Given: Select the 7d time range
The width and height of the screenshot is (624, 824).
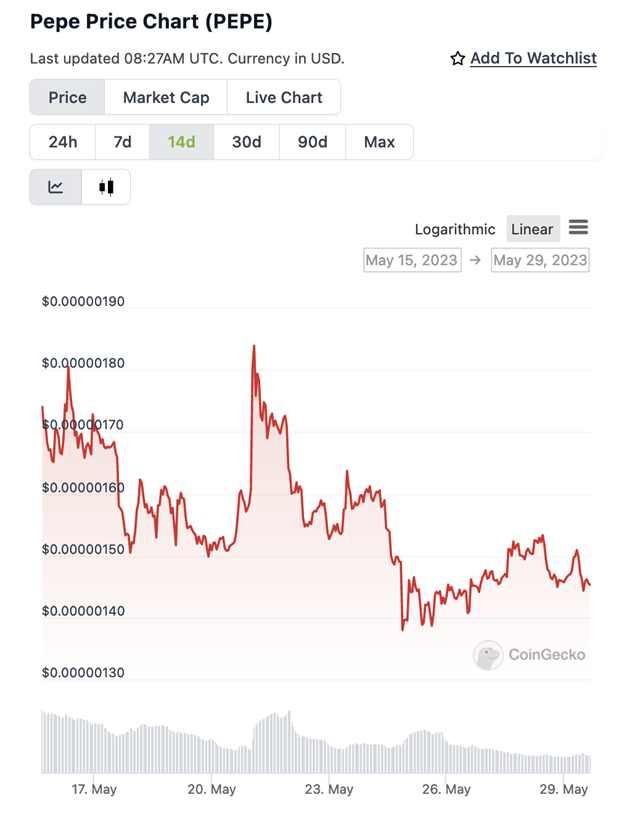Looking at the screenshot, I should pyautogui.click(x=122, y=142).
